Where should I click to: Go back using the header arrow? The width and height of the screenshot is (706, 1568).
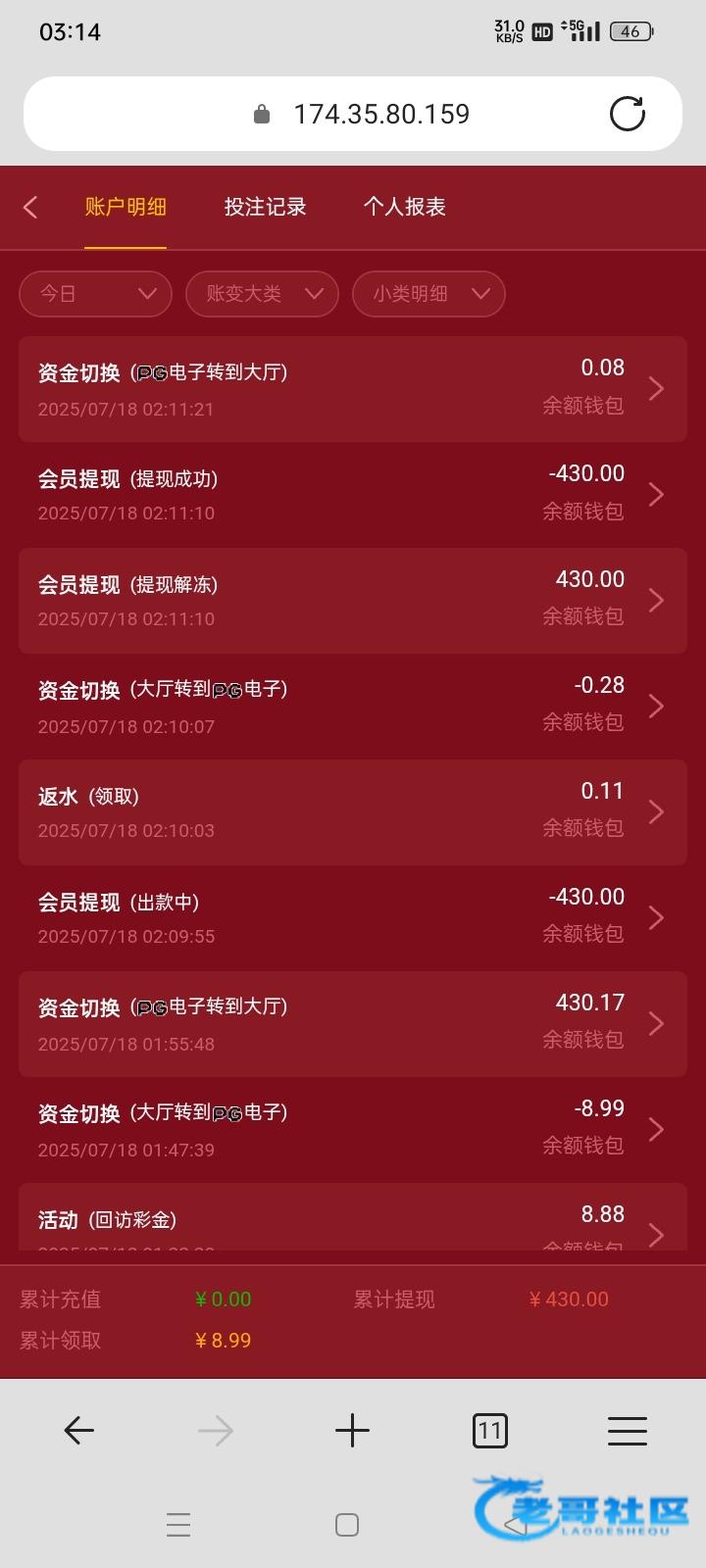(30, 207)
